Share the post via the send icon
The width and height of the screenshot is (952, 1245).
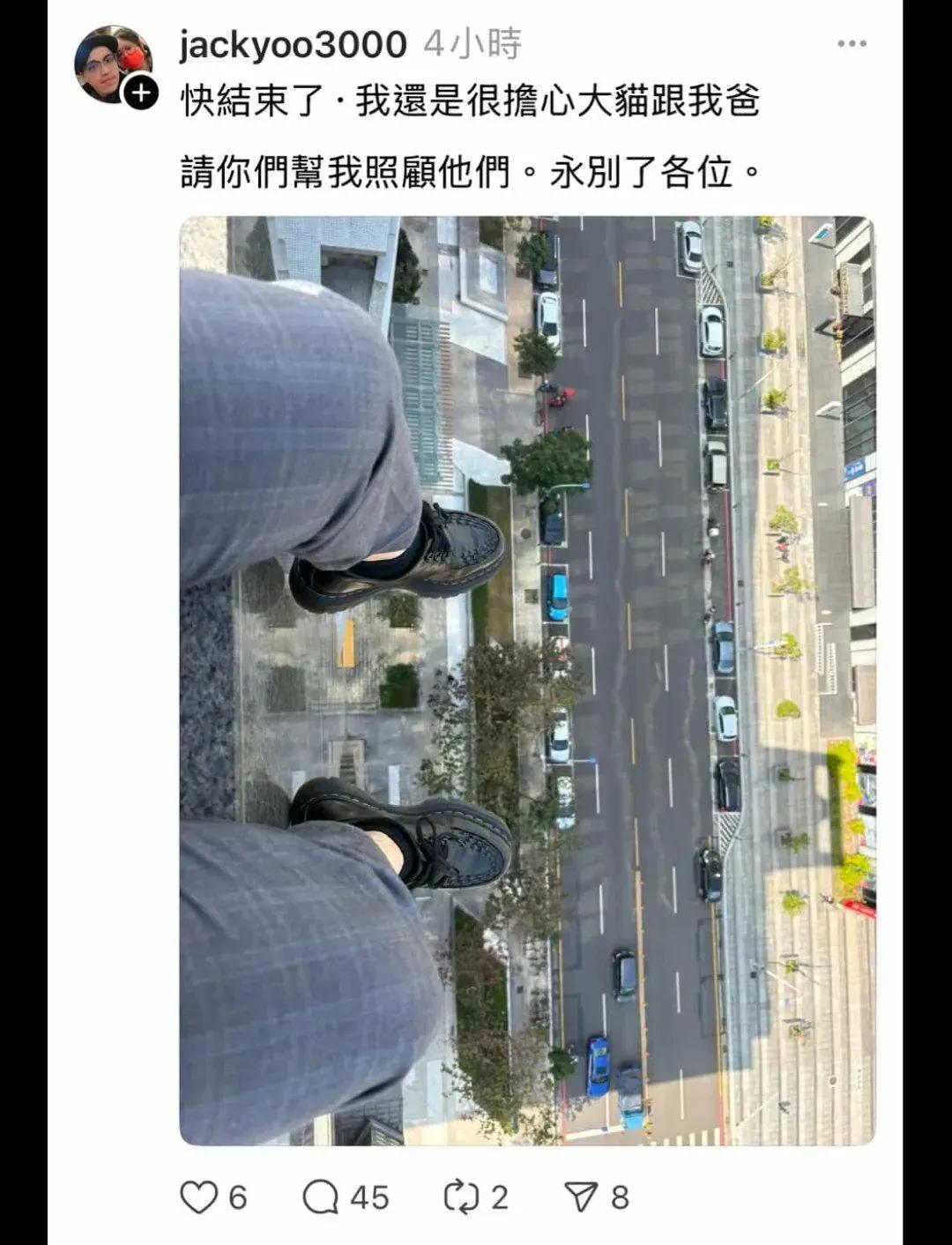581,1197
